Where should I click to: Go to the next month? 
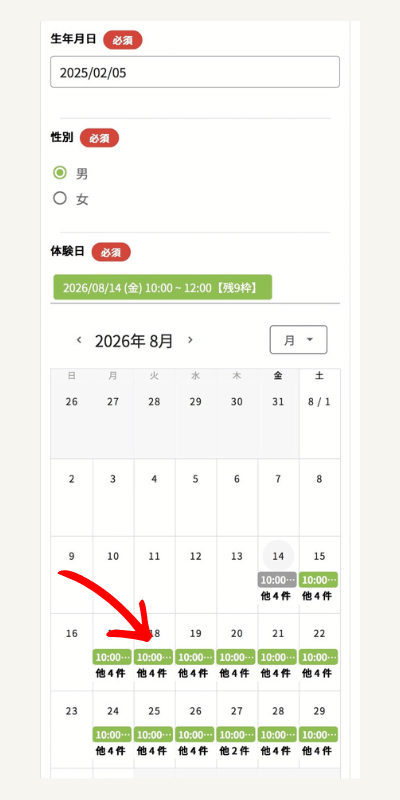point(190,340)
